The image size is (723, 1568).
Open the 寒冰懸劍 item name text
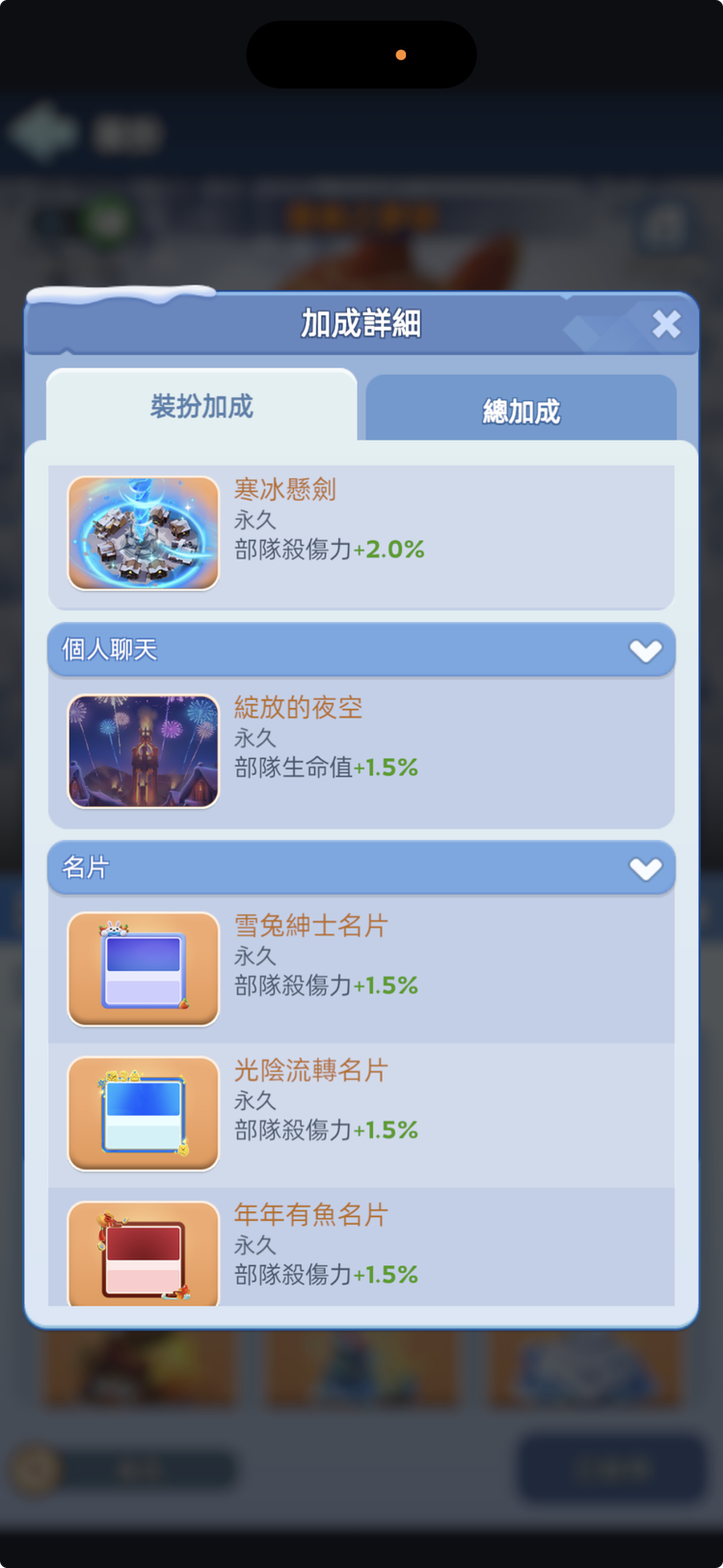point(283,490)
